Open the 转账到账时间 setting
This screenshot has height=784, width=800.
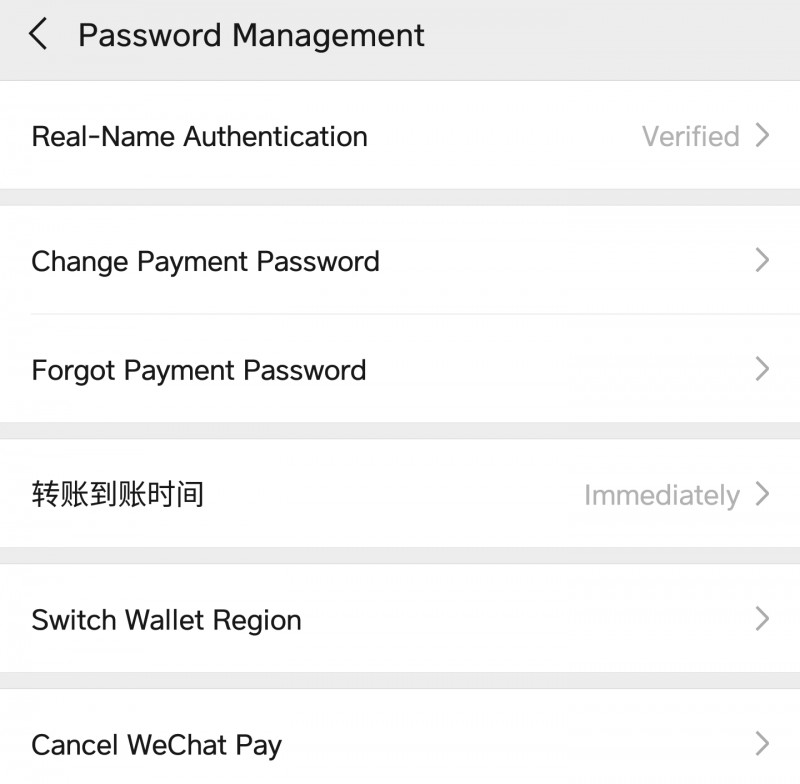400,494
